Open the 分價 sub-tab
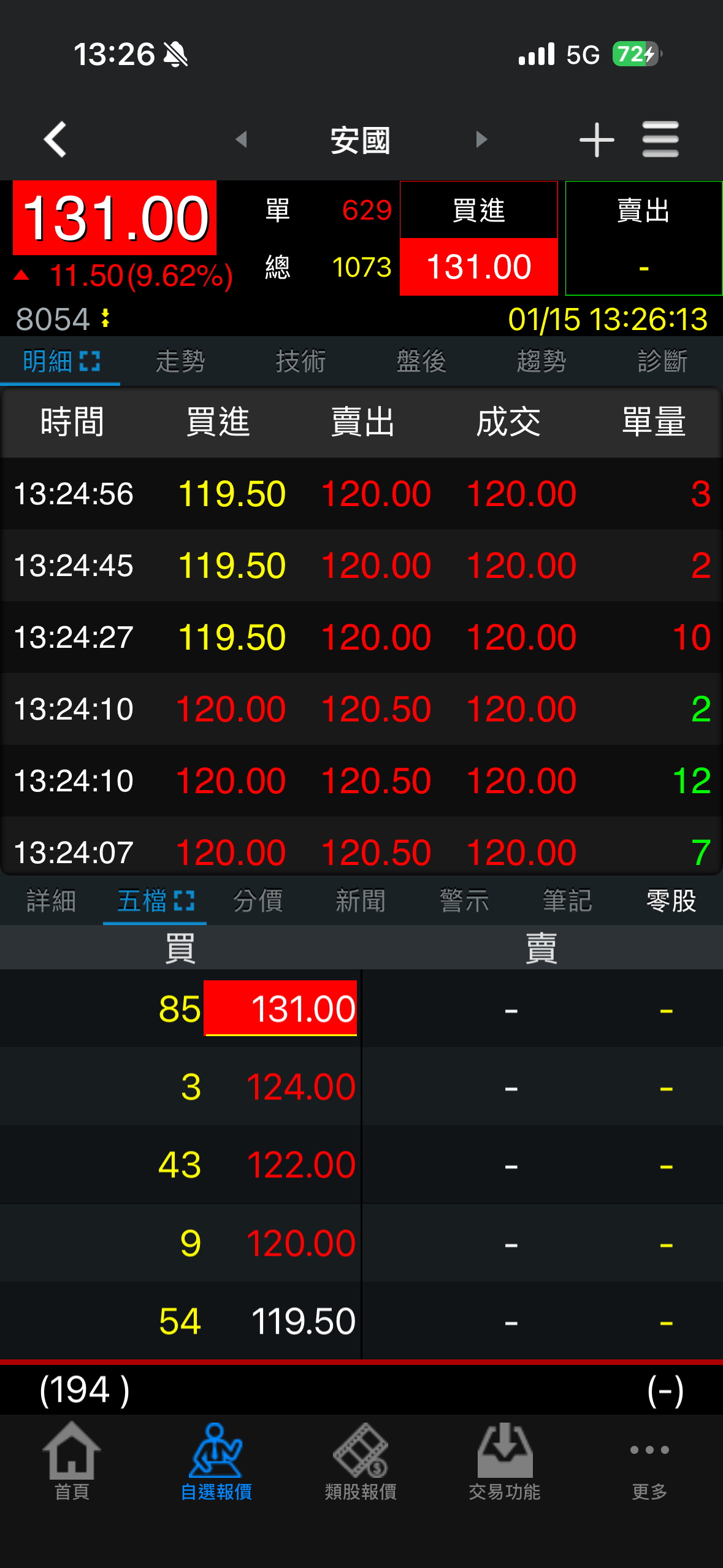Image resolution: width=723 pixels, height=1568 pixels. 258,901
